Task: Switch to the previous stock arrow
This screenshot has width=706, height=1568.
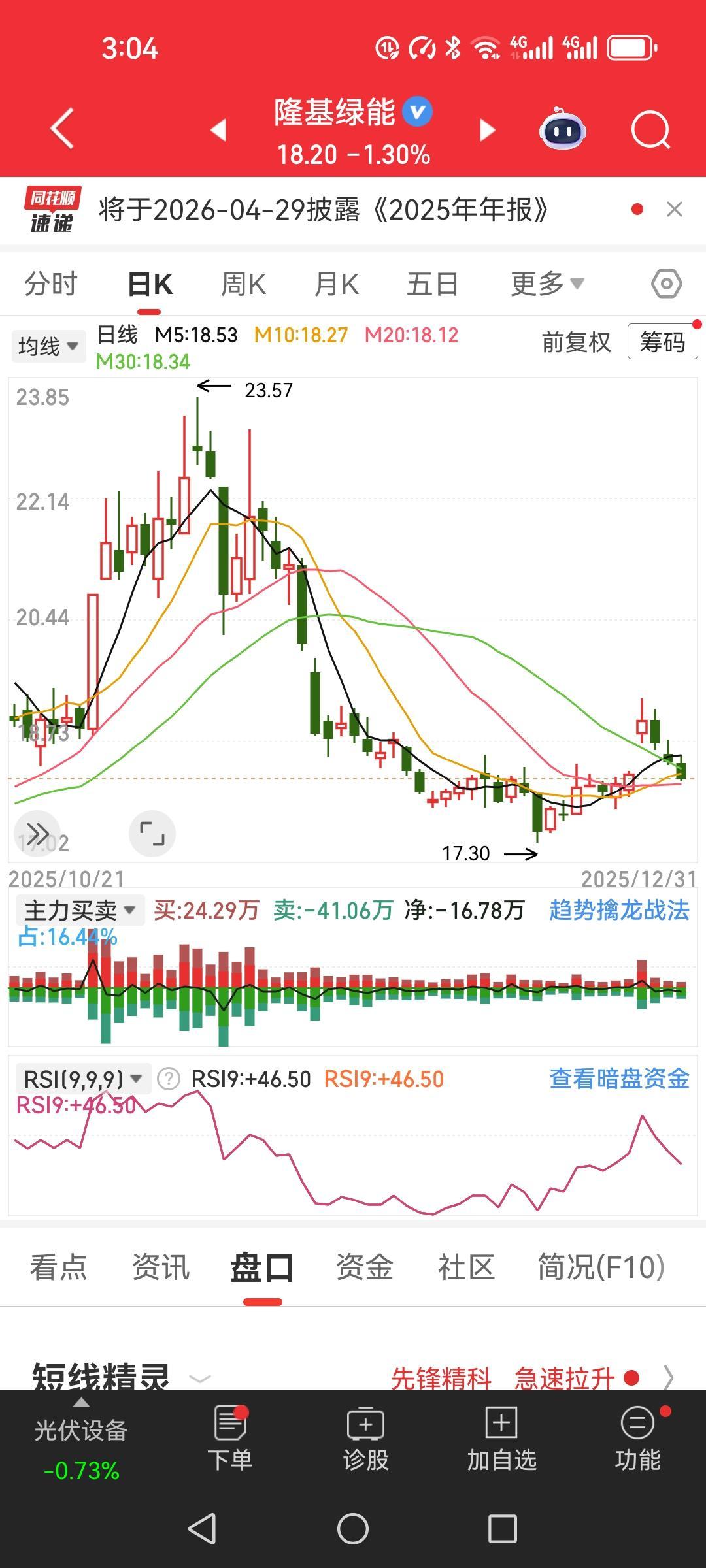Action: tap(219, 130)
